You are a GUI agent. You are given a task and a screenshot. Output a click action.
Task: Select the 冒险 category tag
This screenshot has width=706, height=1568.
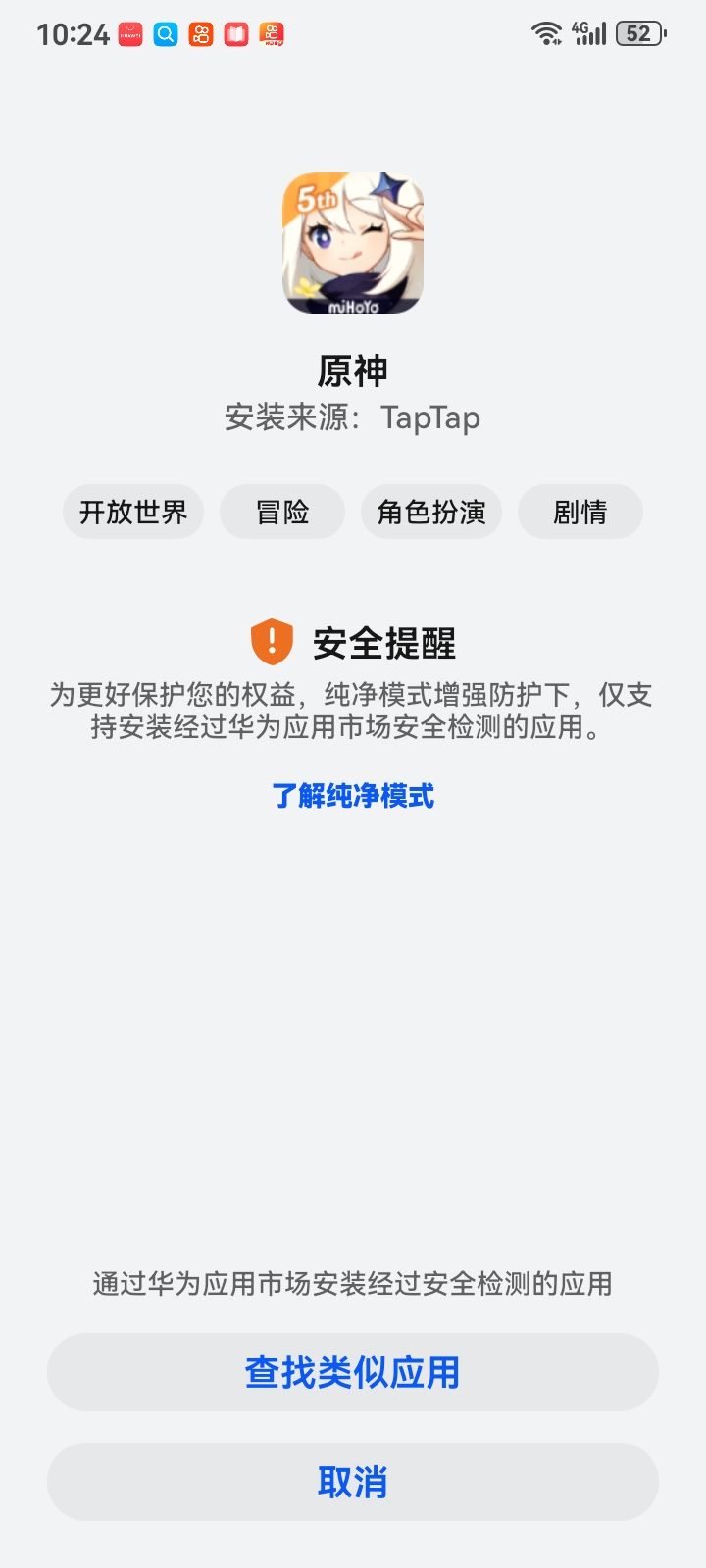[x=282, y=512]
